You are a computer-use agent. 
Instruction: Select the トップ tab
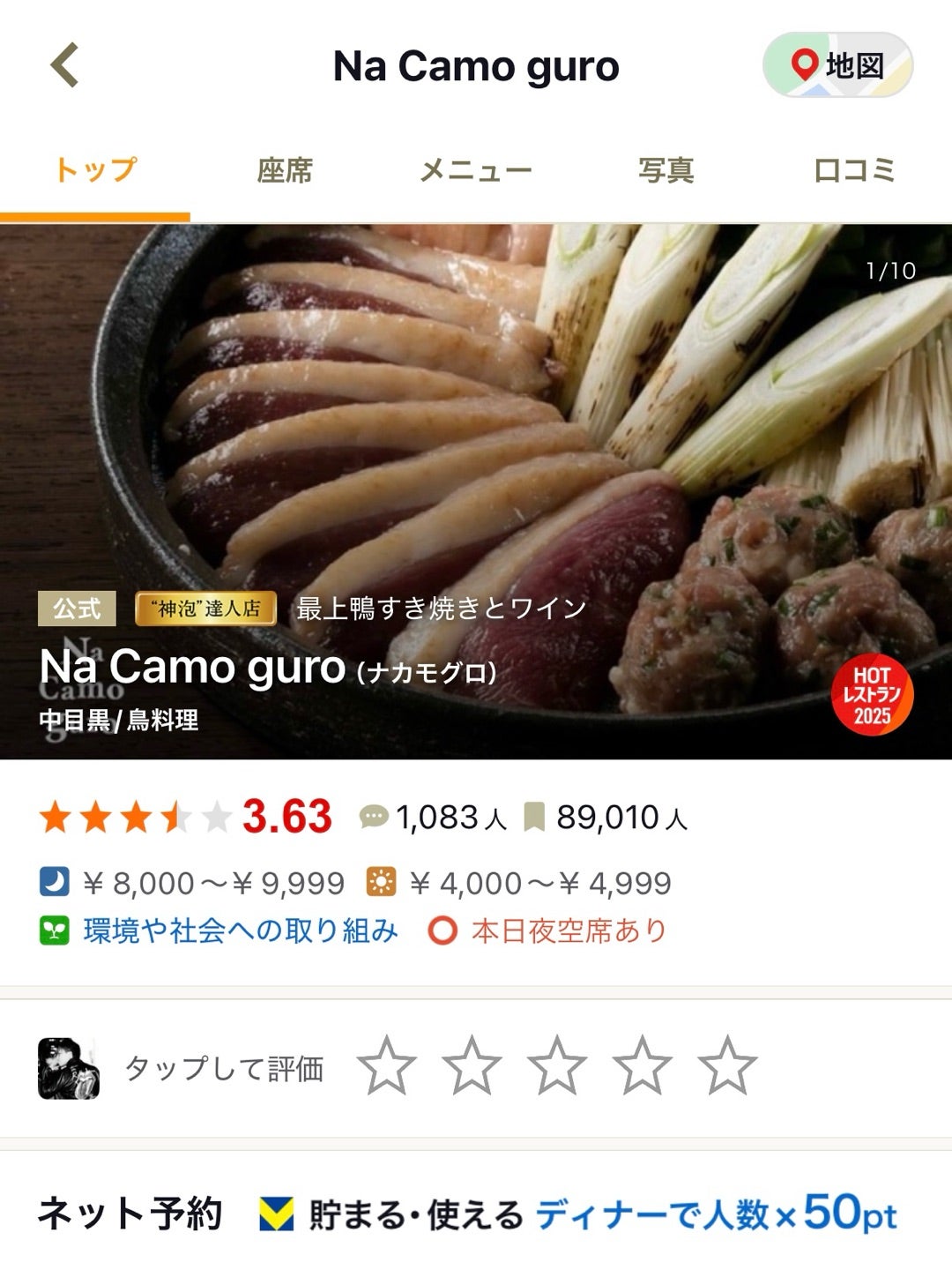click(95, 170)
